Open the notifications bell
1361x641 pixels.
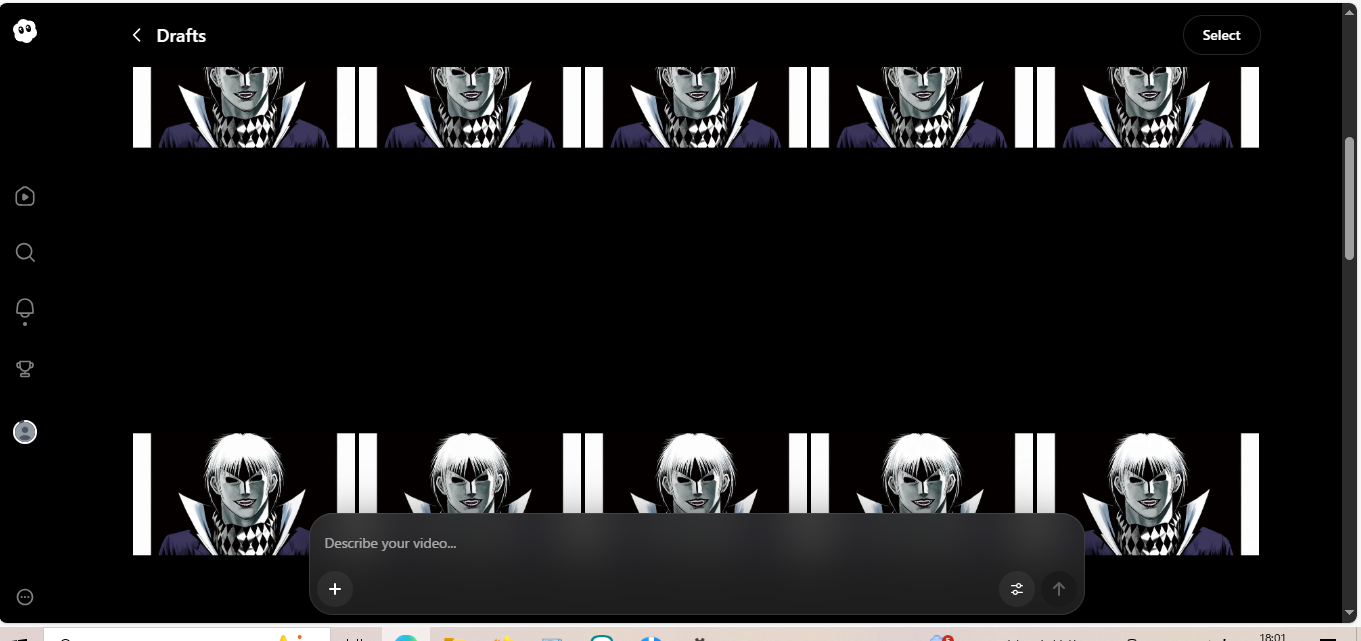(x=25, y=309)
